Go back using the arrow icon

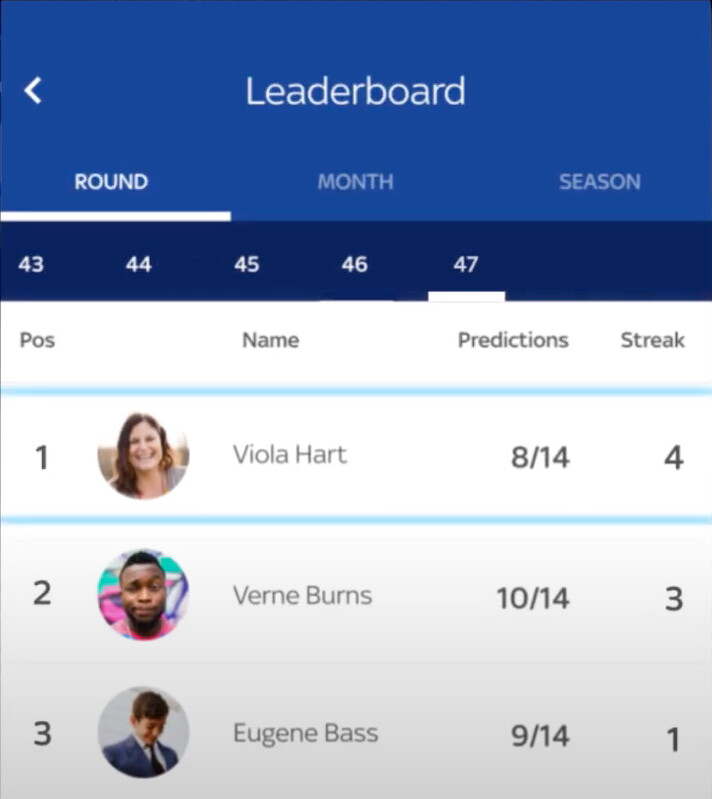[34, 91]
